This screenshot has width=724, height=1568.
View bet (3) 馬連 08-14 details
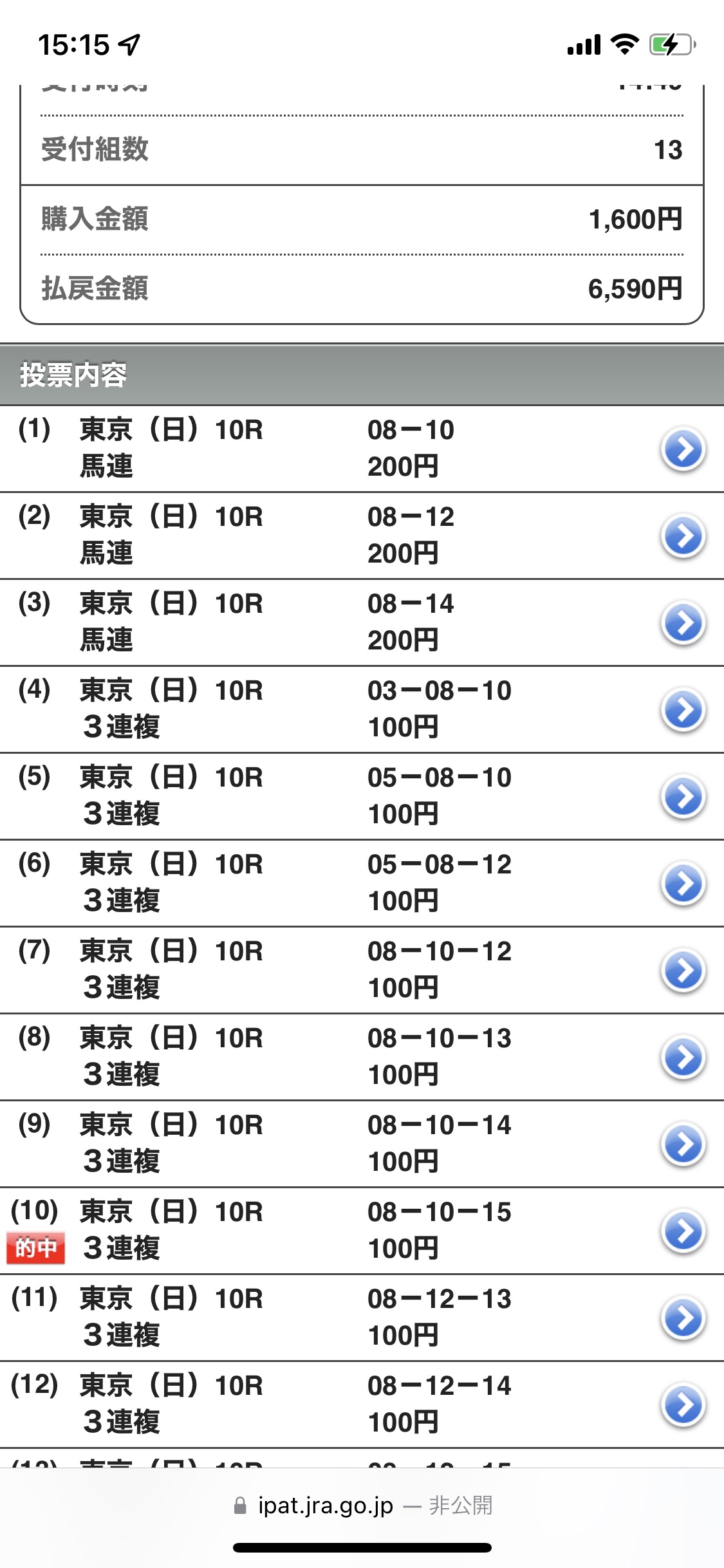point(683,622)
